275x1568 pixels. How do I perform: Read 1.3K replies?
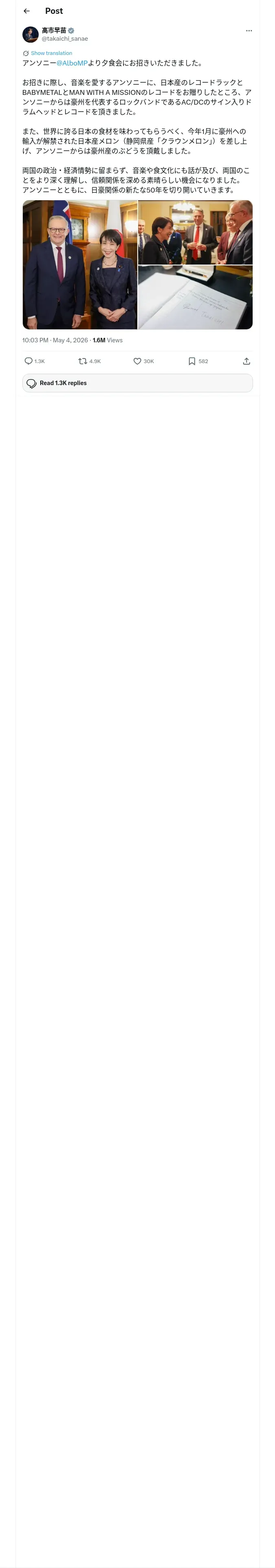tap(137, 383)
